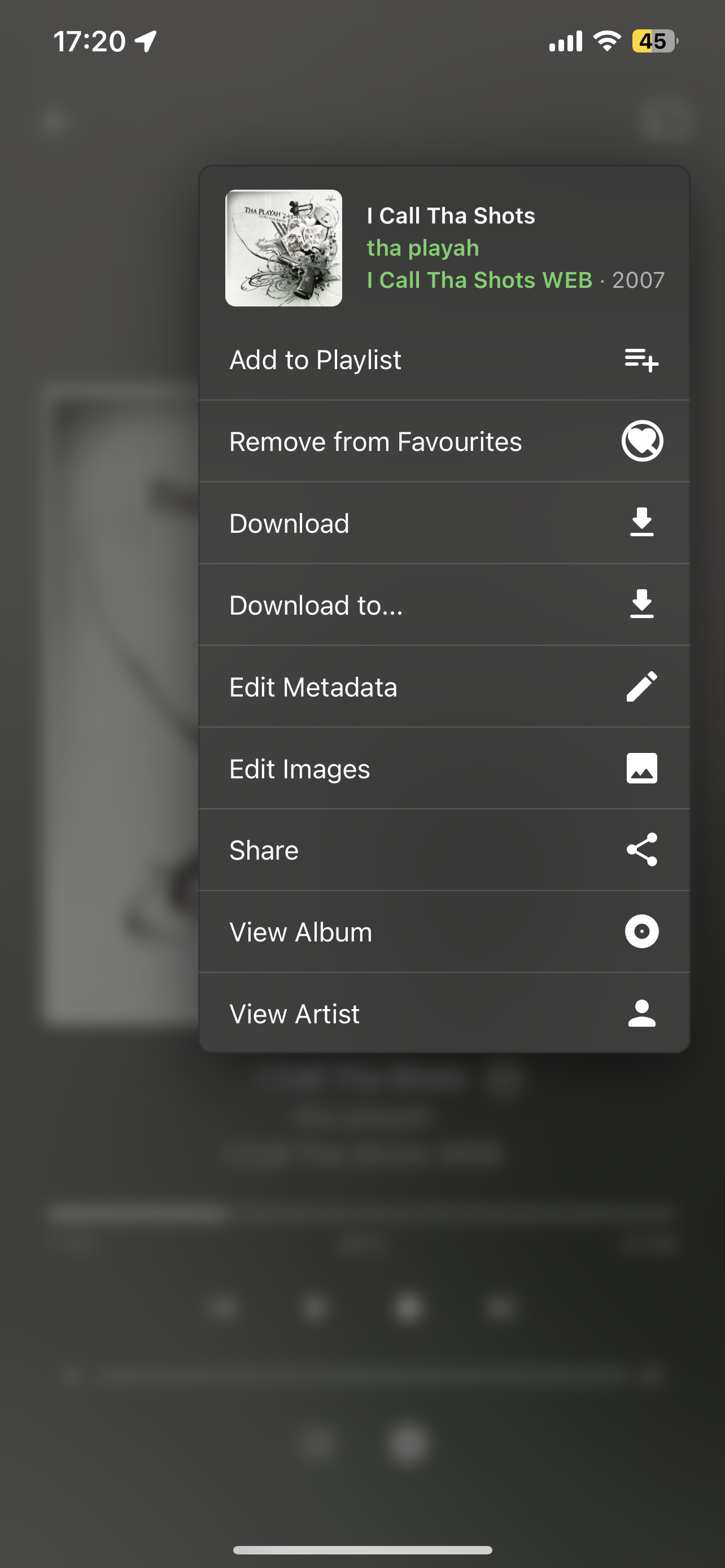Tap the artist link tha playah
This screenshot has height=1568, width=725.
point(422,248)
